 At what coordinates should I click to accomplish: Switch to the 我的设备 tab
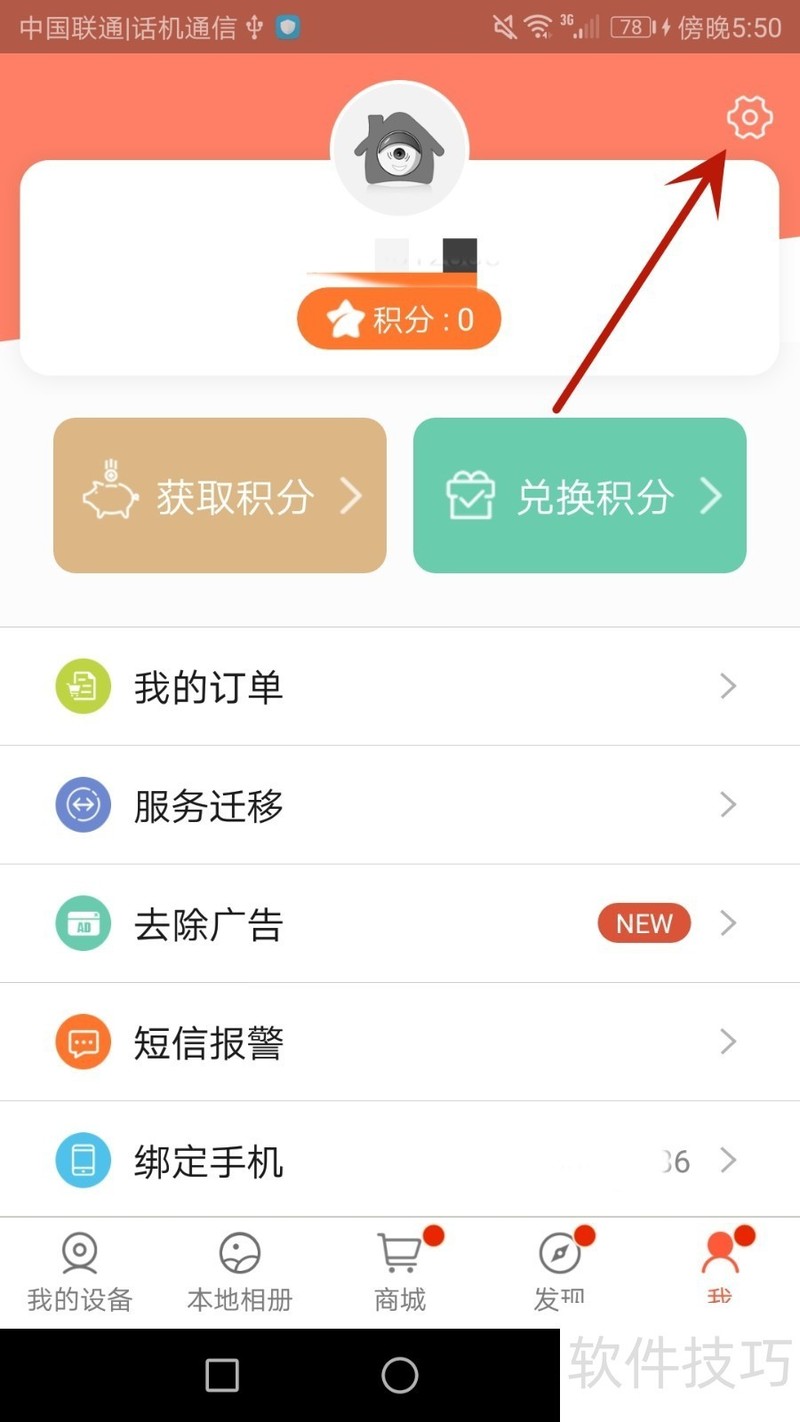80,1272
